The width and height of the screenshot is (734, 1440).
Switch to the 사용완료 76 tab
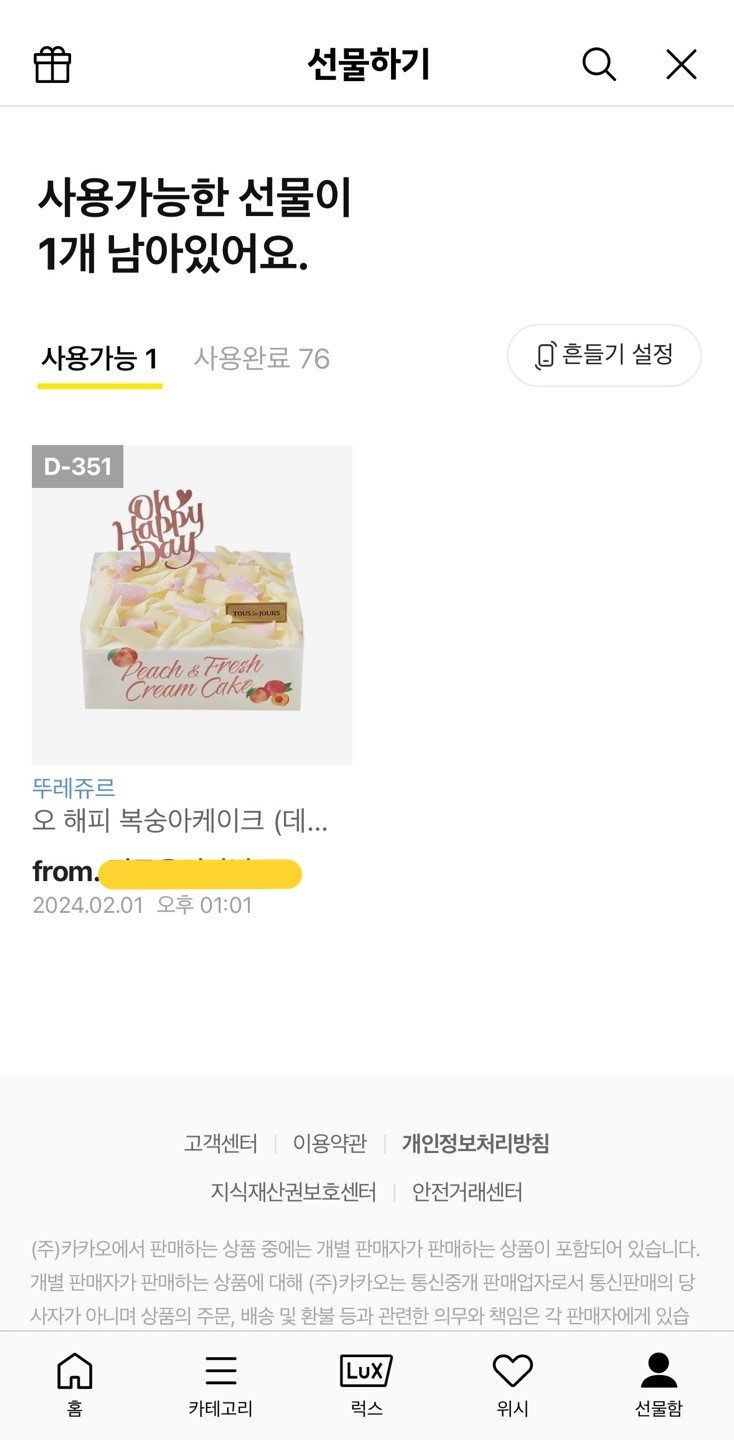coord(263,357)
